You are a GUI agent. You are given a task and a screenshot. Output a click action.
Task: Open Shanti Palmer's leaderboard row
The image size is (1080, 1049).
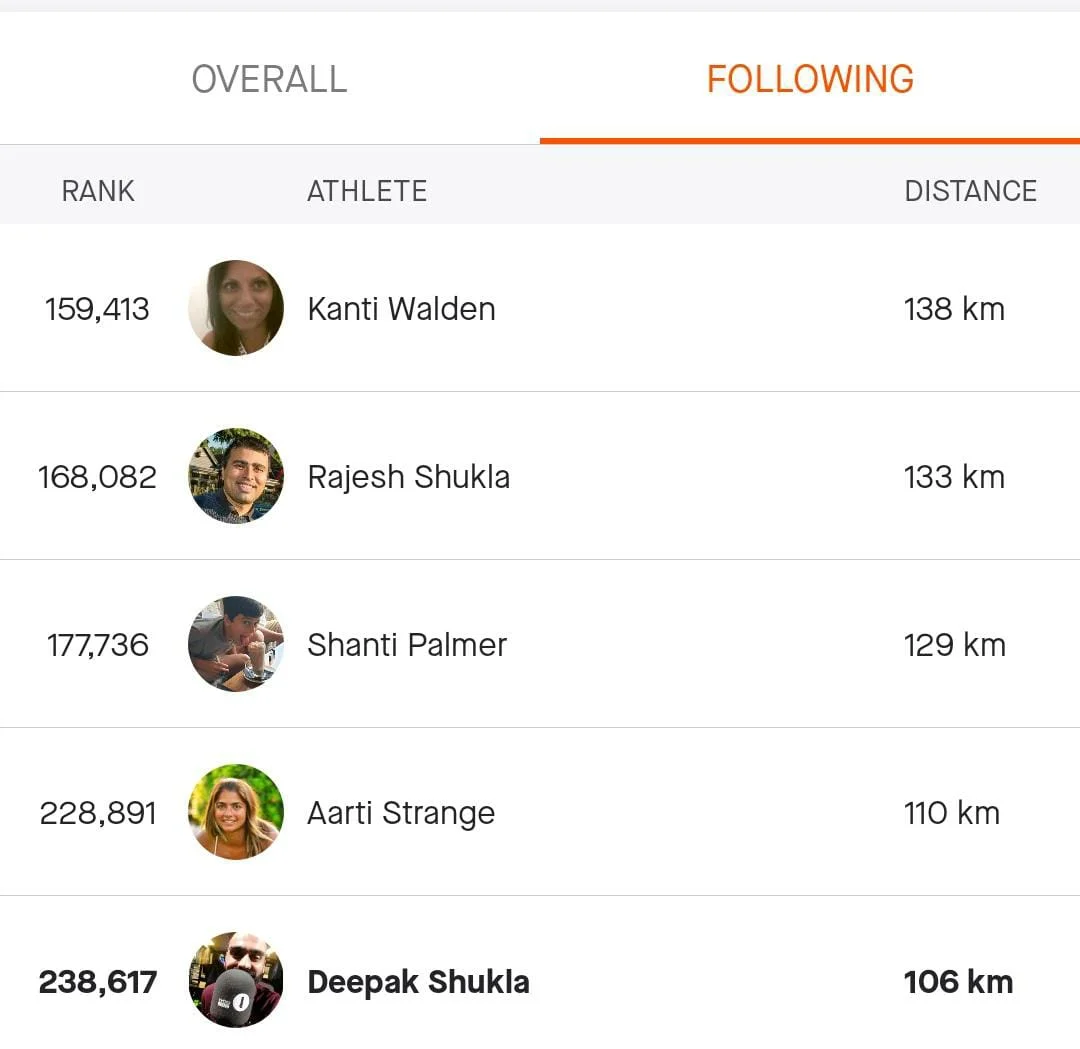[540, 644]
